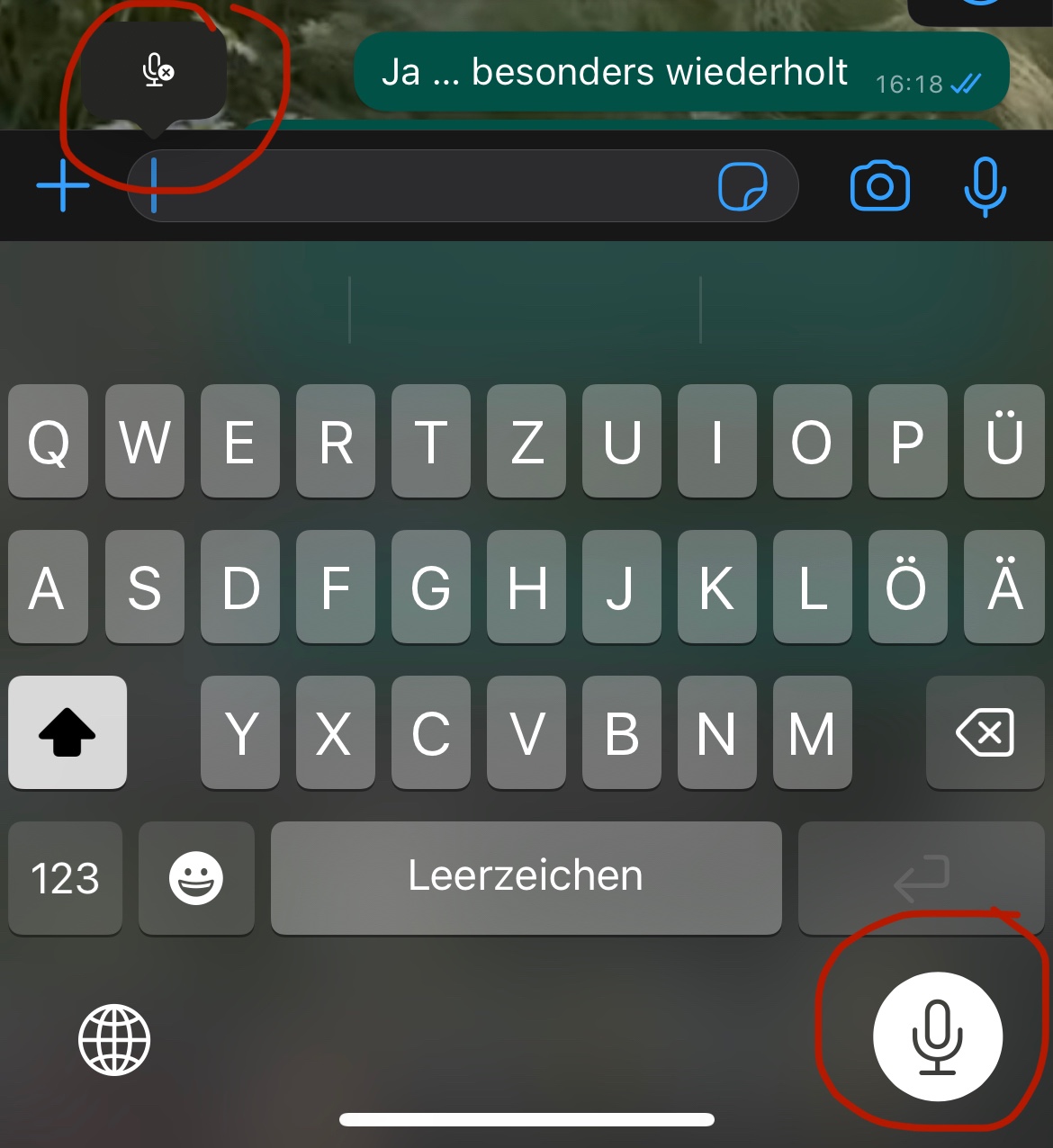Tap the white dictation microphone button
1053x1148 pixels.
(x=938, y=1036)
